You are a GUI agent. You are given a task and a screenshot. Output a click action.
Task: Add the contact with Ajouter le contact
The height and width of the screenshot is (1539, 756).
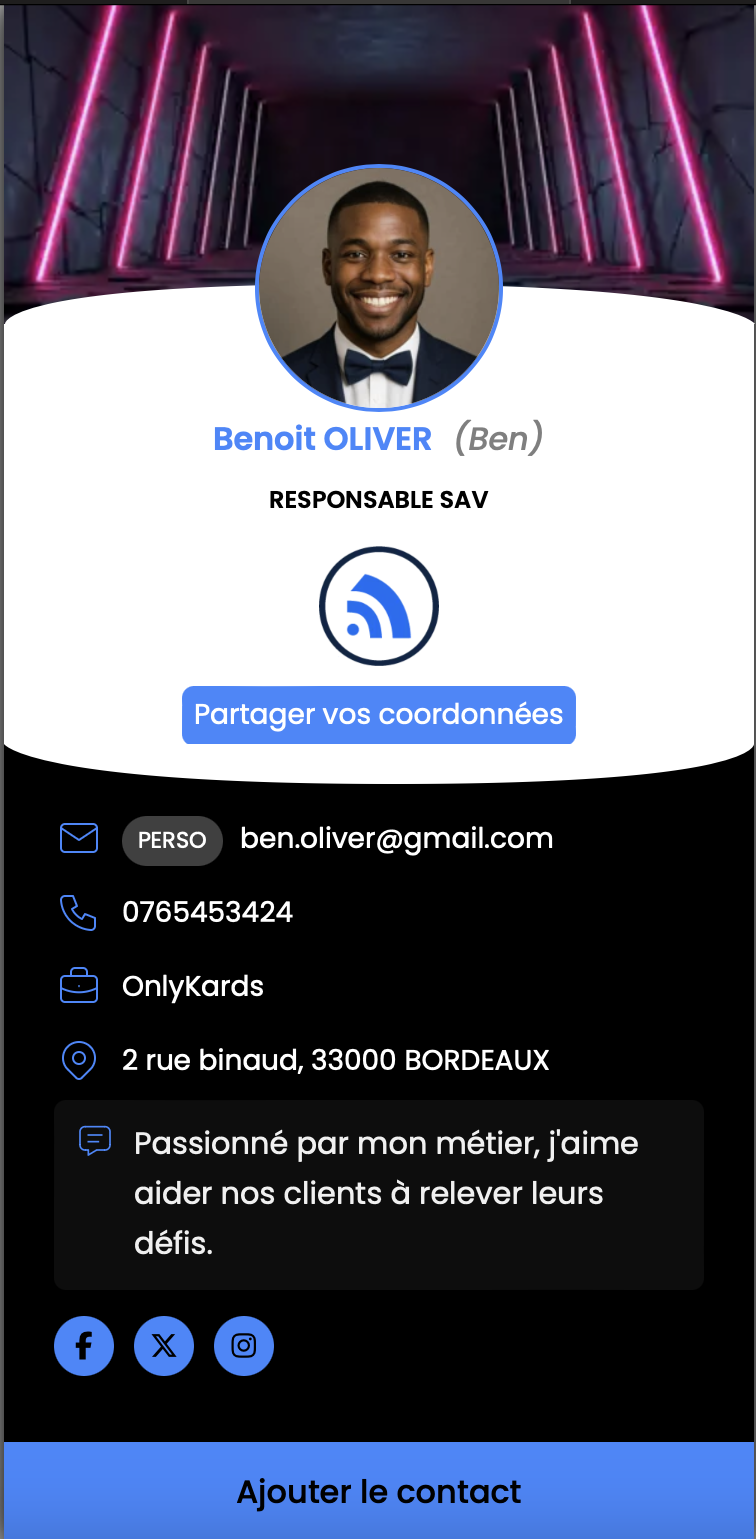[378, 1491]
